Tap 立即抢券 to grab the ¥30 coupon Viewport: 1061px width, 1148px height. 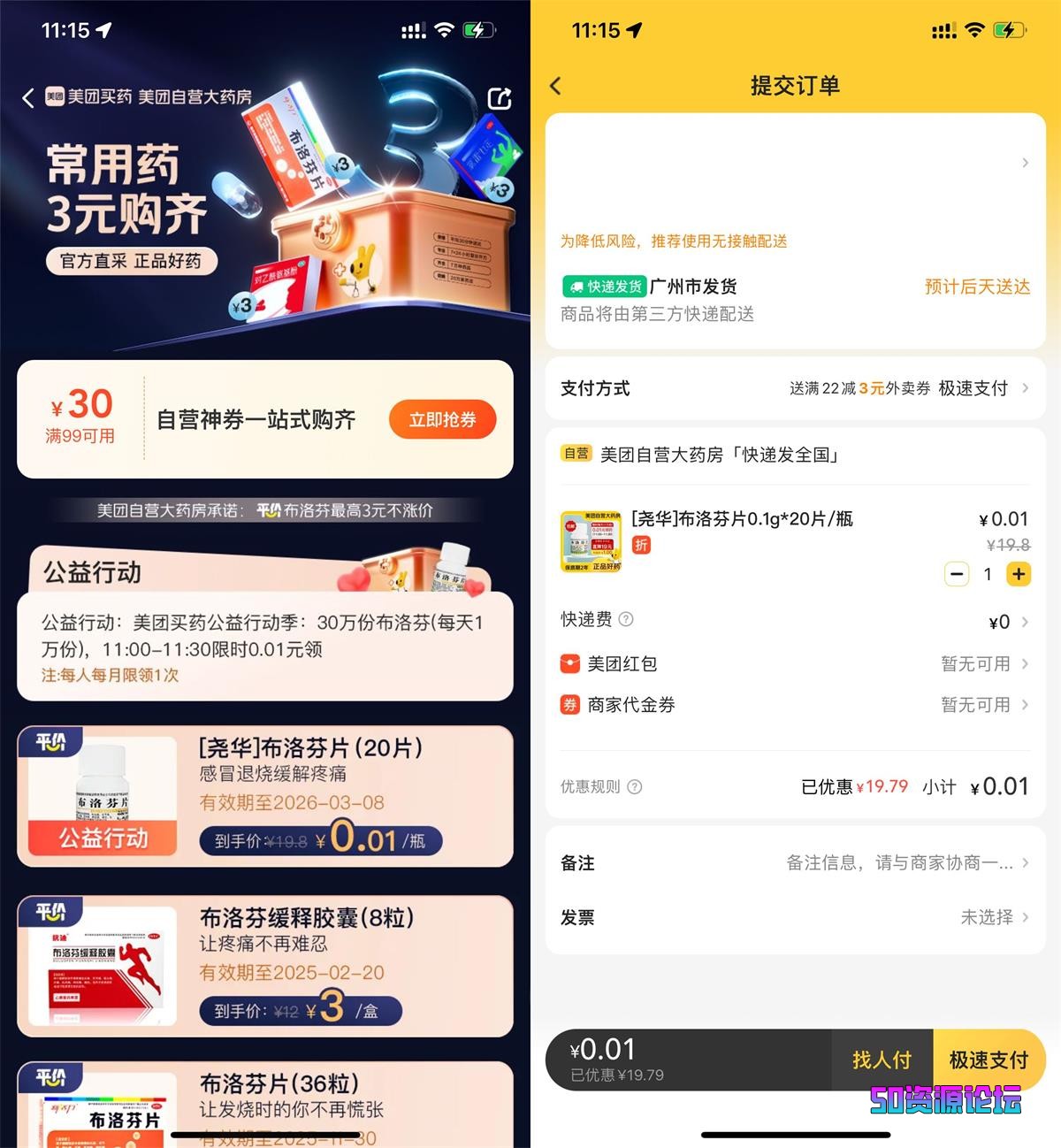pos(442,419)
